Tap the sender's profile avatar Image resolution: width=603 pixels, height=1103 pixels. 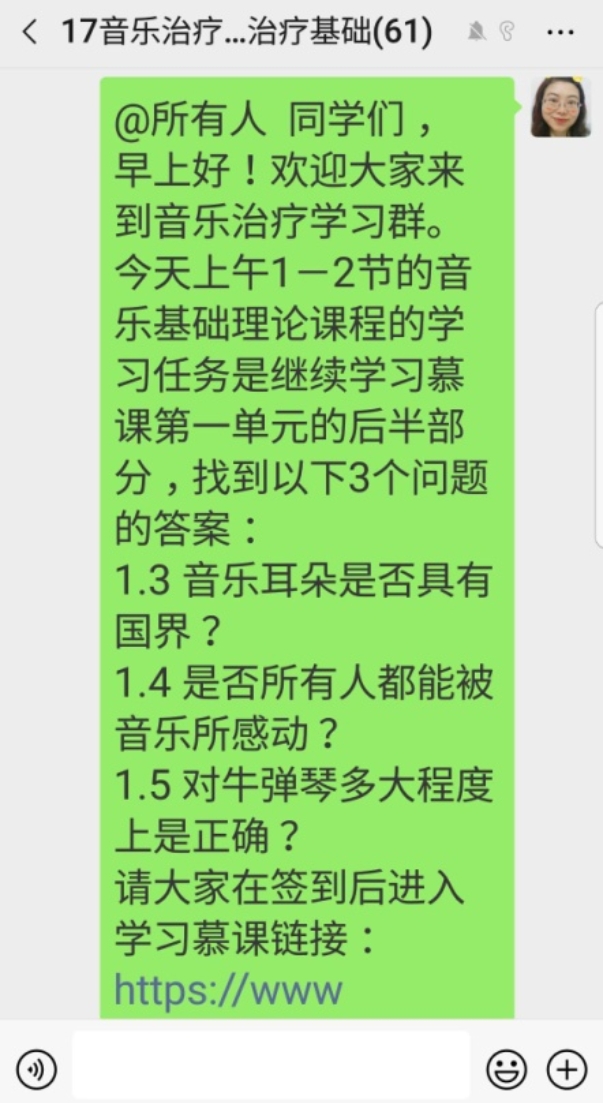560,107
